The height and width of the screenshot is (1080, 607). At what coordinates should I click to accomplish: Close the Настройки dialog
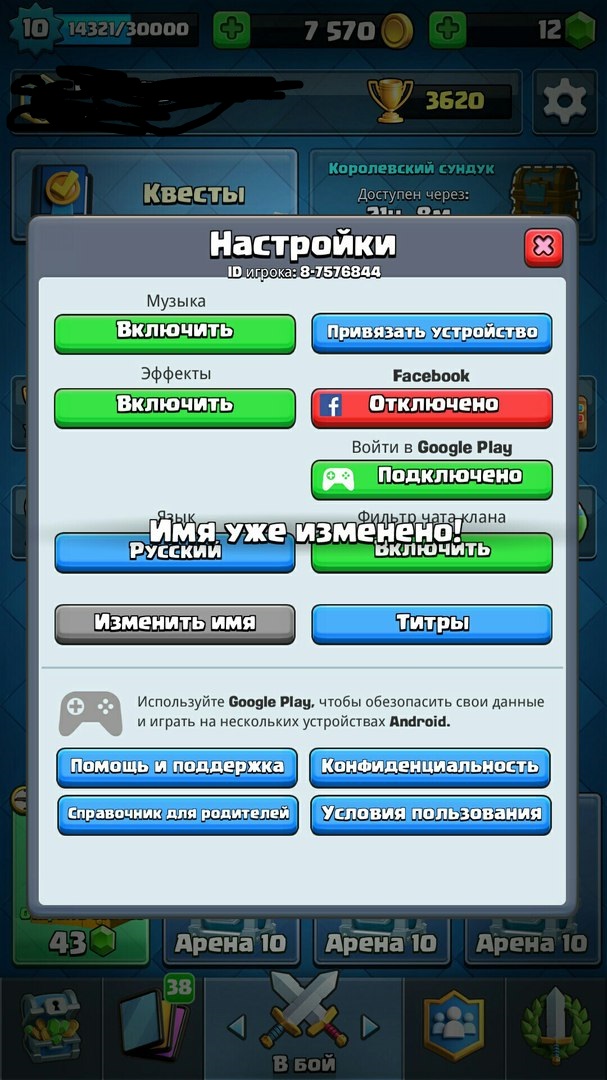pyautogui.click(x=543, y=247)
